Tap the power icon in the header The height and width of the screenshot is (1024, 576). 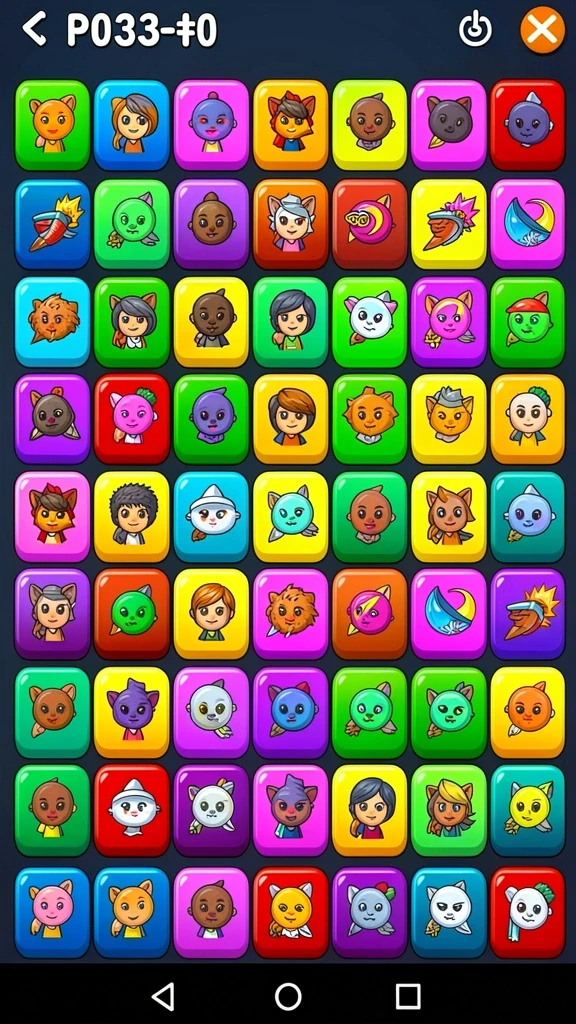coord(475,29)
